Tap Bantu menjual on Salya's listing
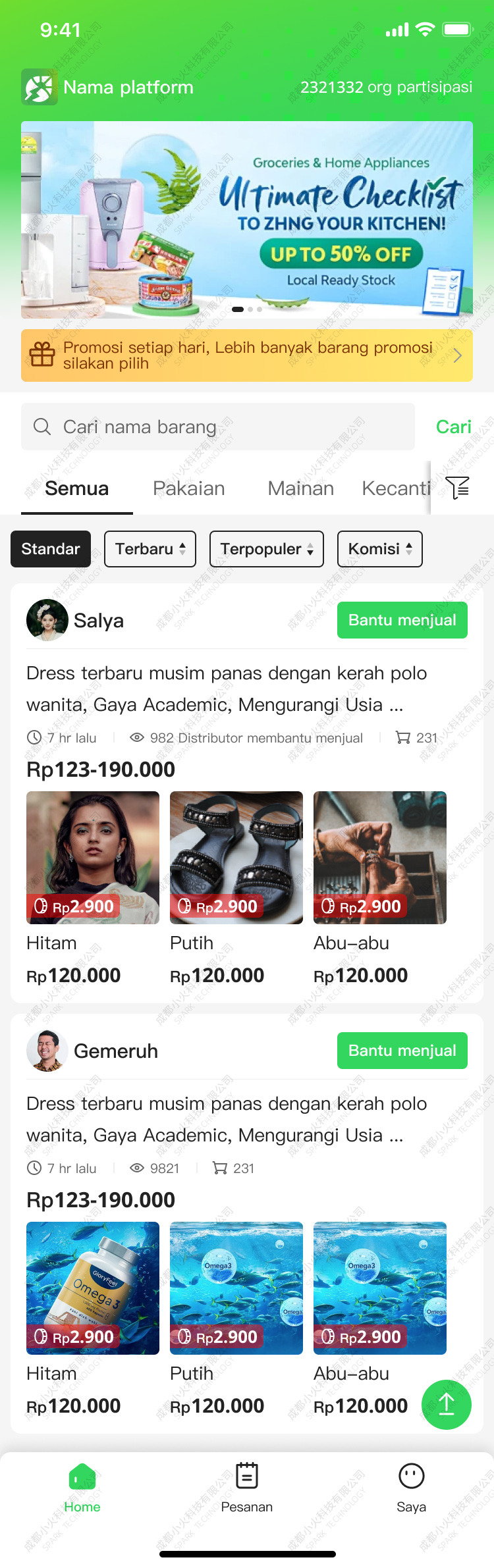 pos(402,620)
